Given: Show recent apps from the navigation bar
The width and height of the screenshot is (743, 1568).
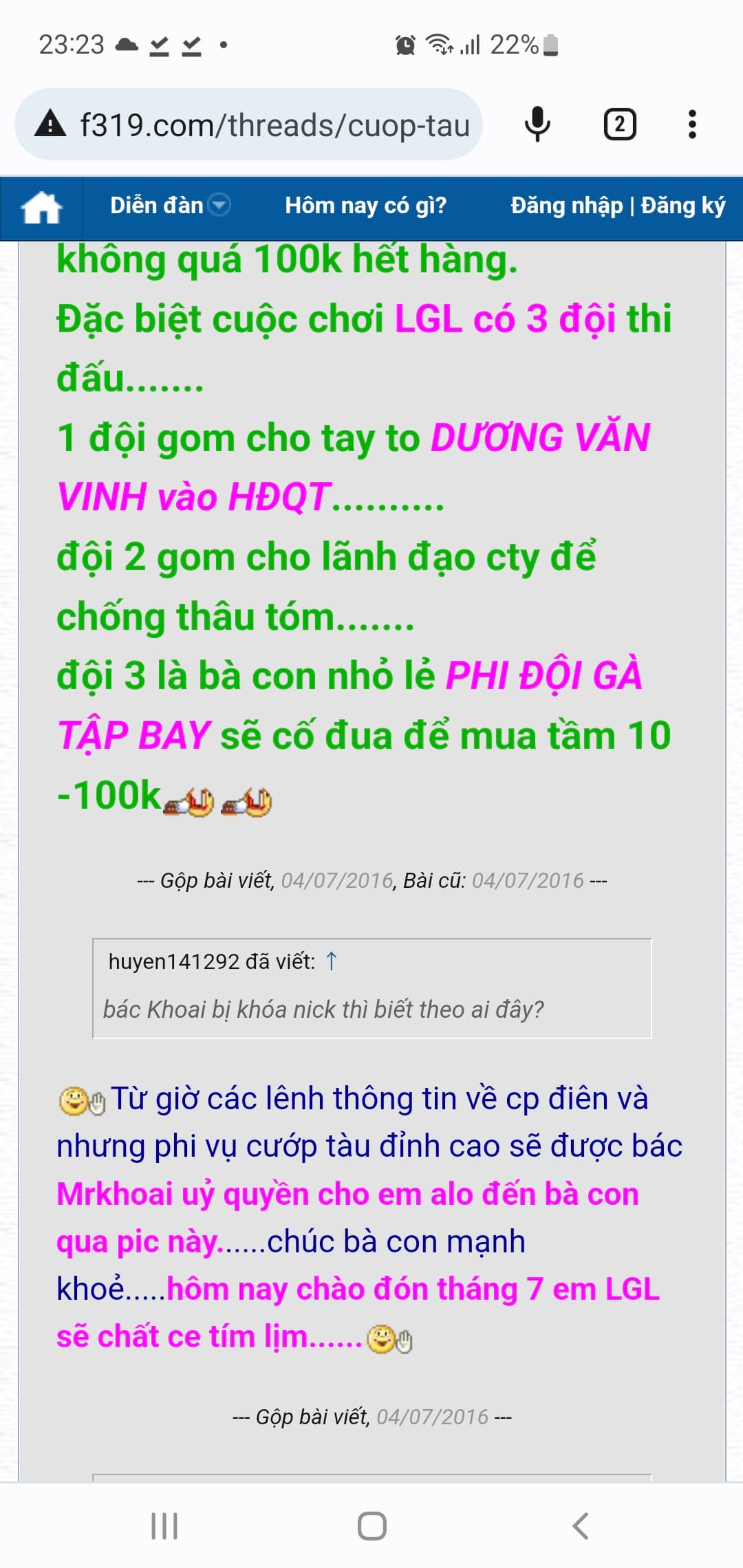Looking at the screenshot, I should point(164,1526).
